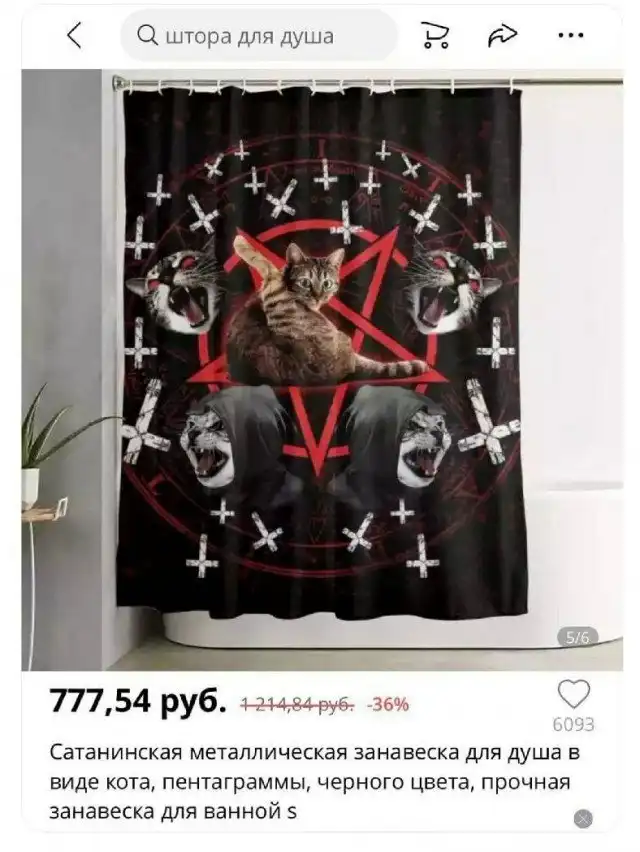640x852 pixels.
Task: Go back using the arrow
Action: (74, 36)
